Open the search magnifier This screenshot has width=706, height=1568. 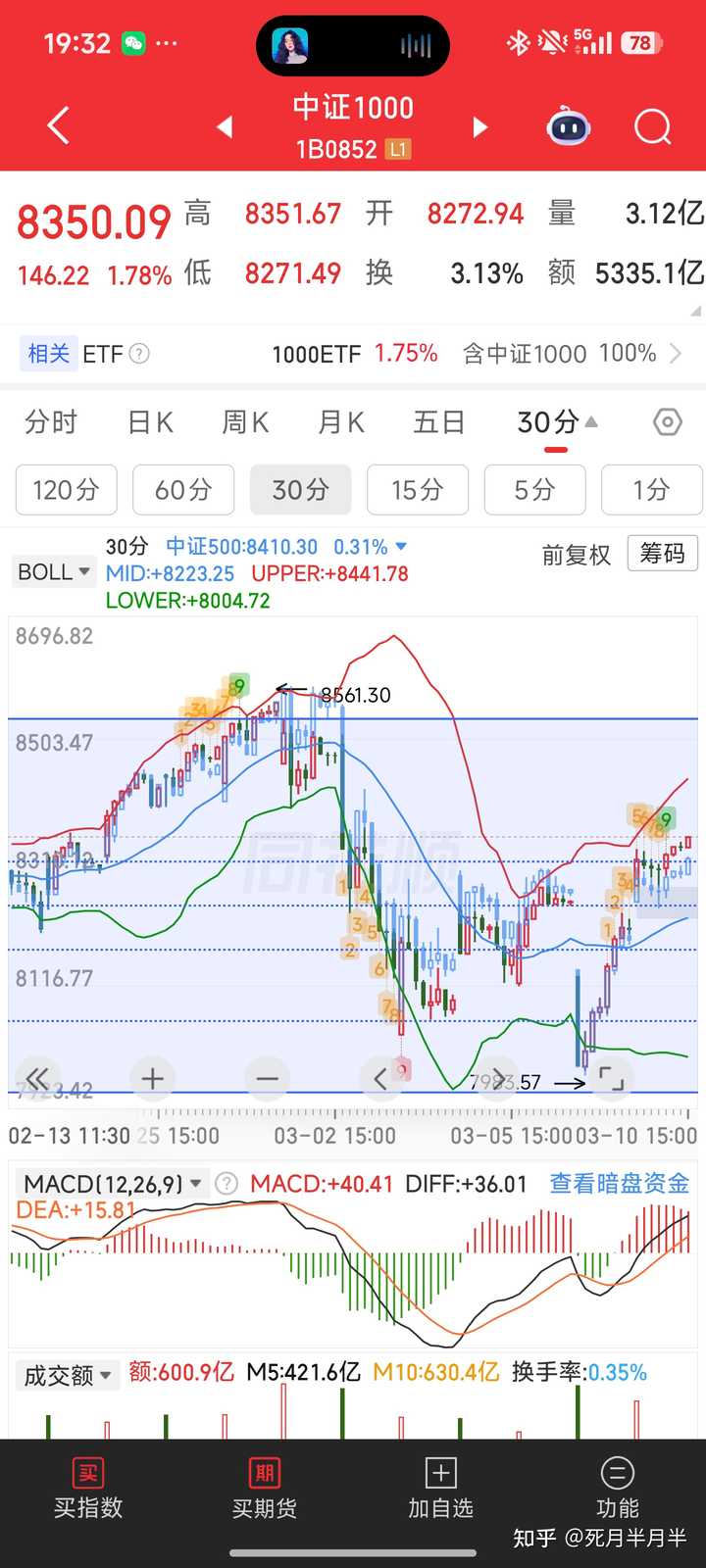click(x=652, y=126)
